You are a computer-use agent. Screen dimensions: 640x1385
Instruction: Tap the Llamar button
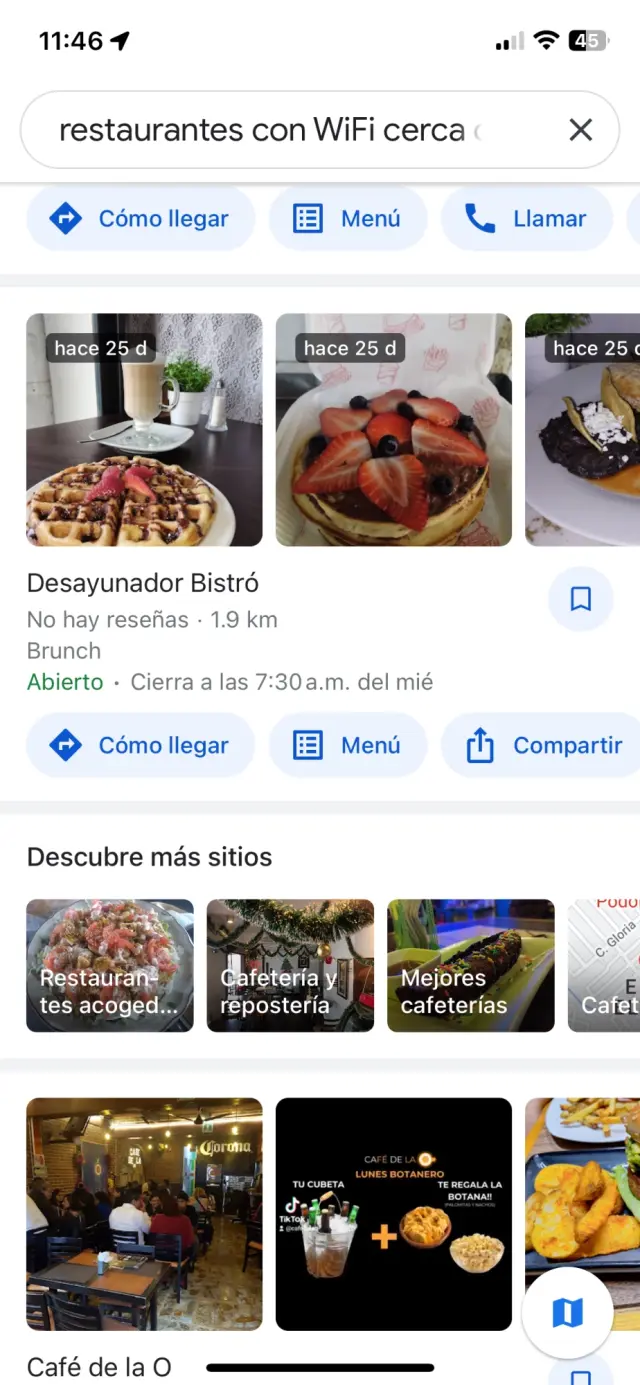(x=526, y=219)
